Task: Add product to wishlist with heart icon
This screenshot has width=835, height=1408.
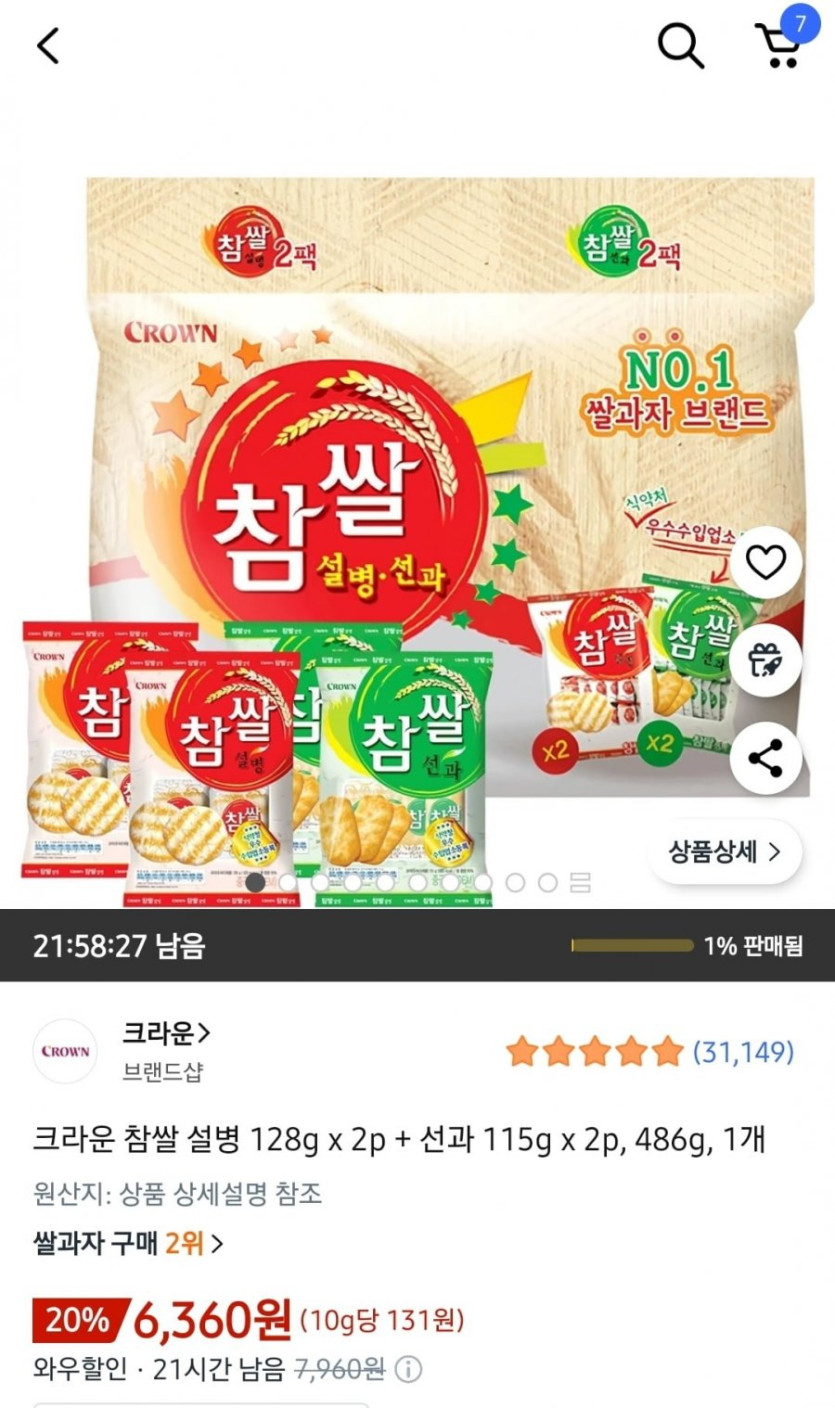Action: pos(766,564)
